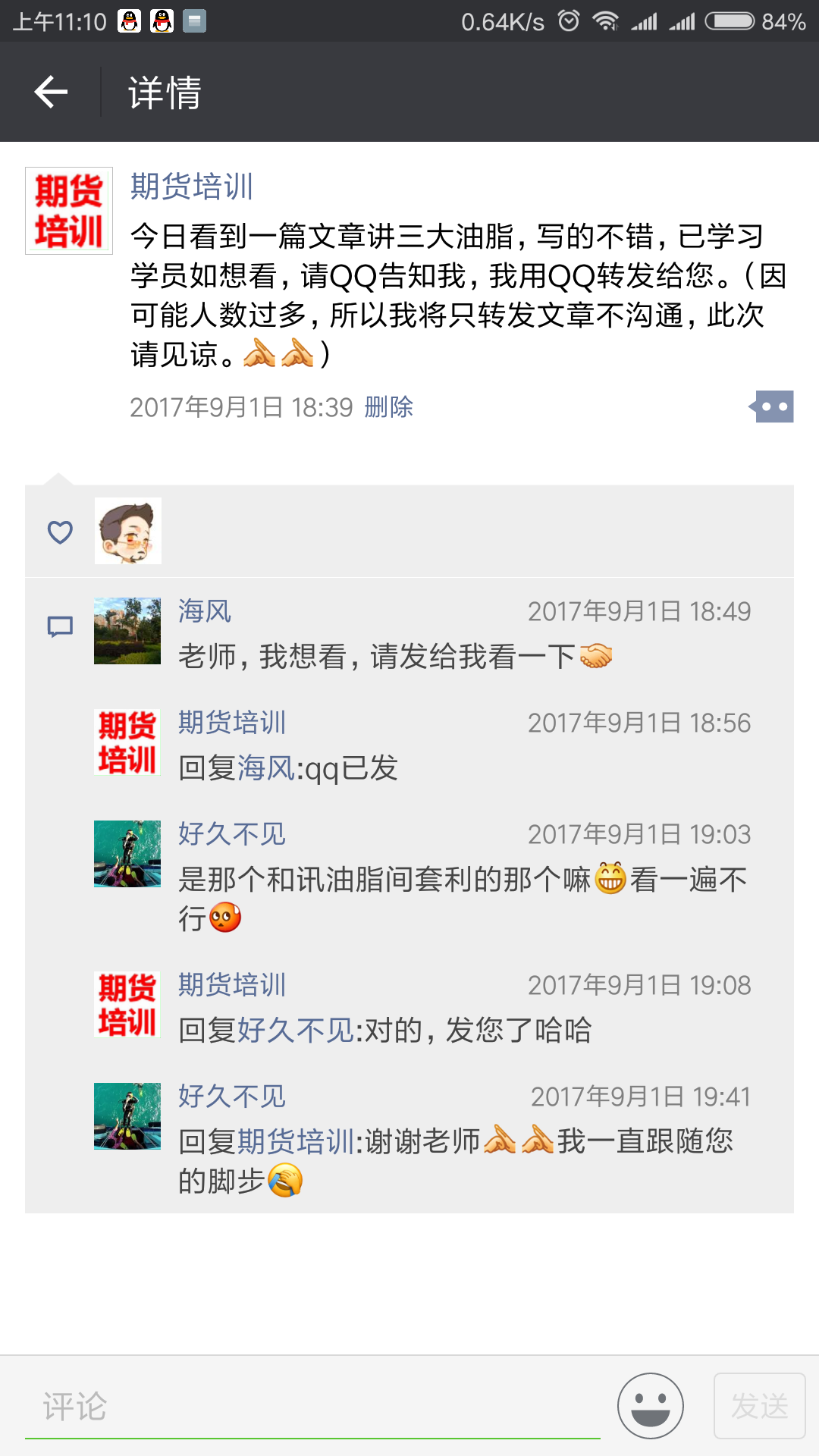
Task: Open 海风's landscape avatar
Action: [x=127, y=631]
